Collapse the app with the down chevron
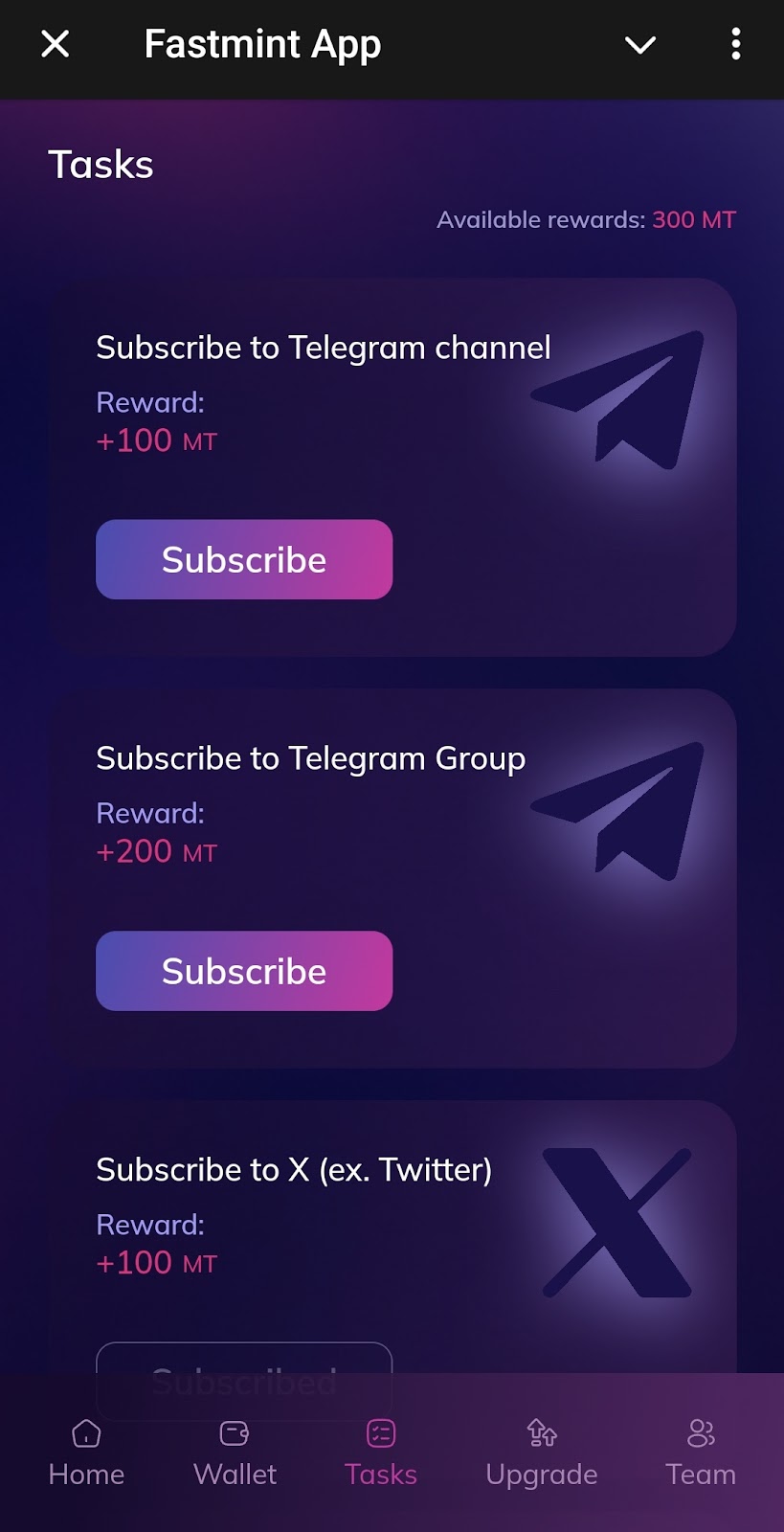 point(639,44)
